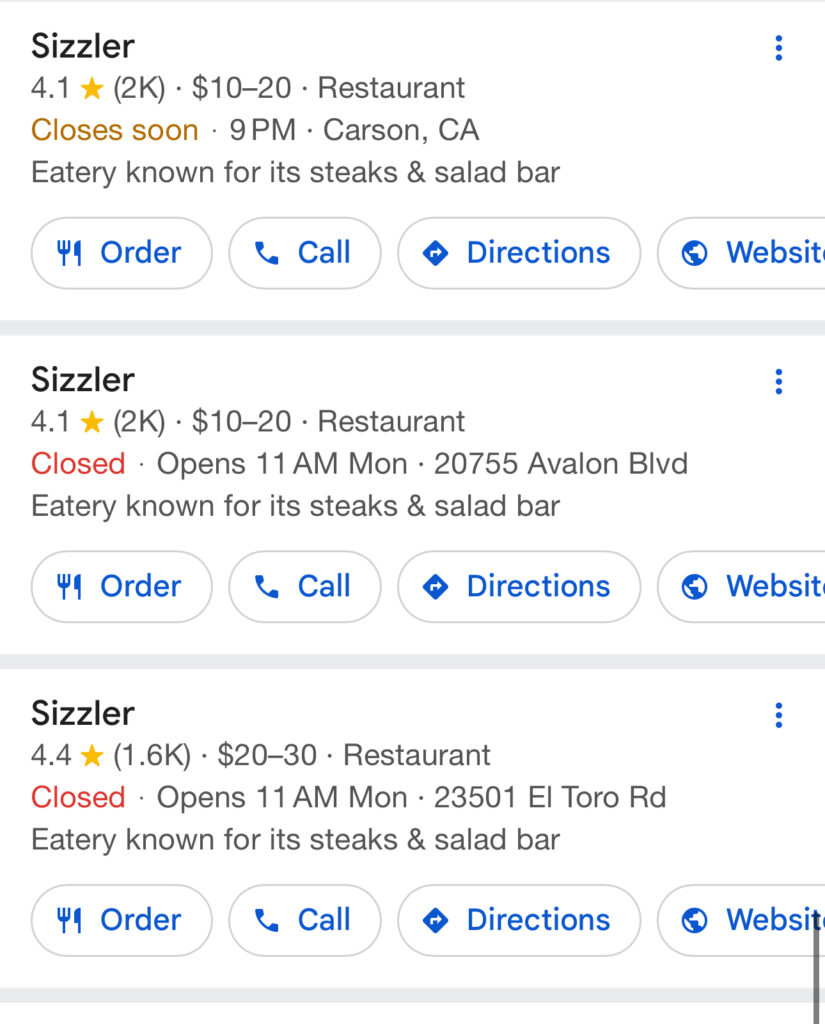The height and width of the screenshot is (1024, 825).
Task: Open the Sizzler listing closing at 9 PM
Action: (x=83, y=46)
